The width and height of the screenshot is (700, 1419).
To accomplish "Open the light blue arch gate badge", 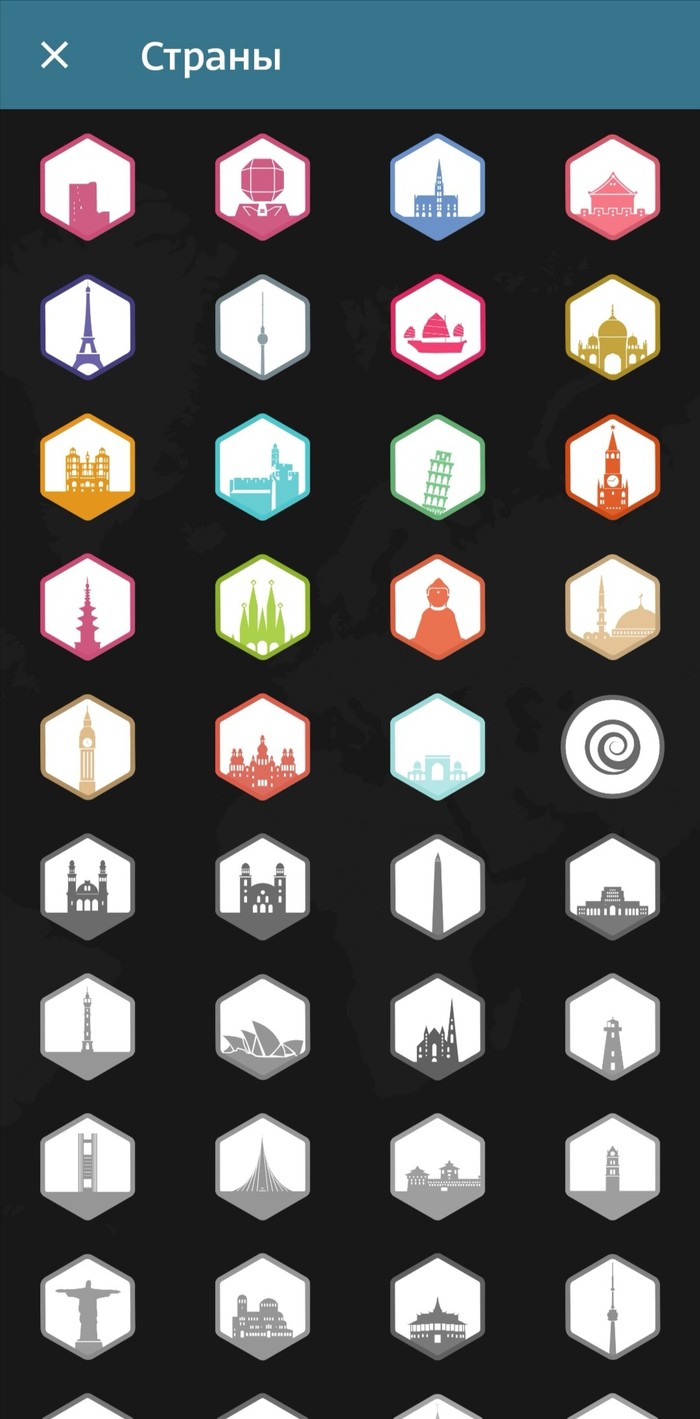I will pyautogui.click(x=437, y=747).
